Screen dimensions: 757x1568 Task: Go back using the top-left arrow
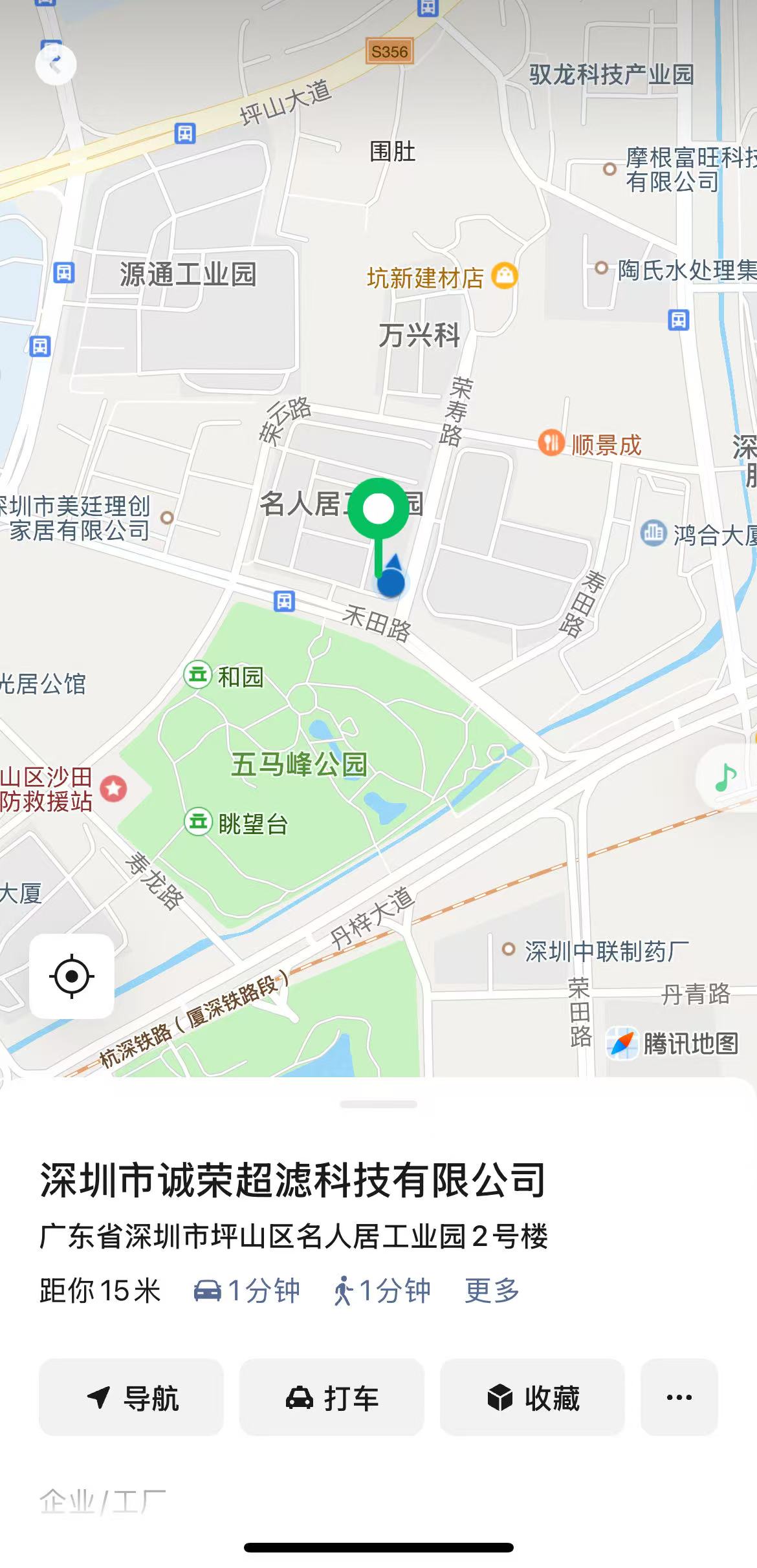pyautogui.click(x=56, y=65)
